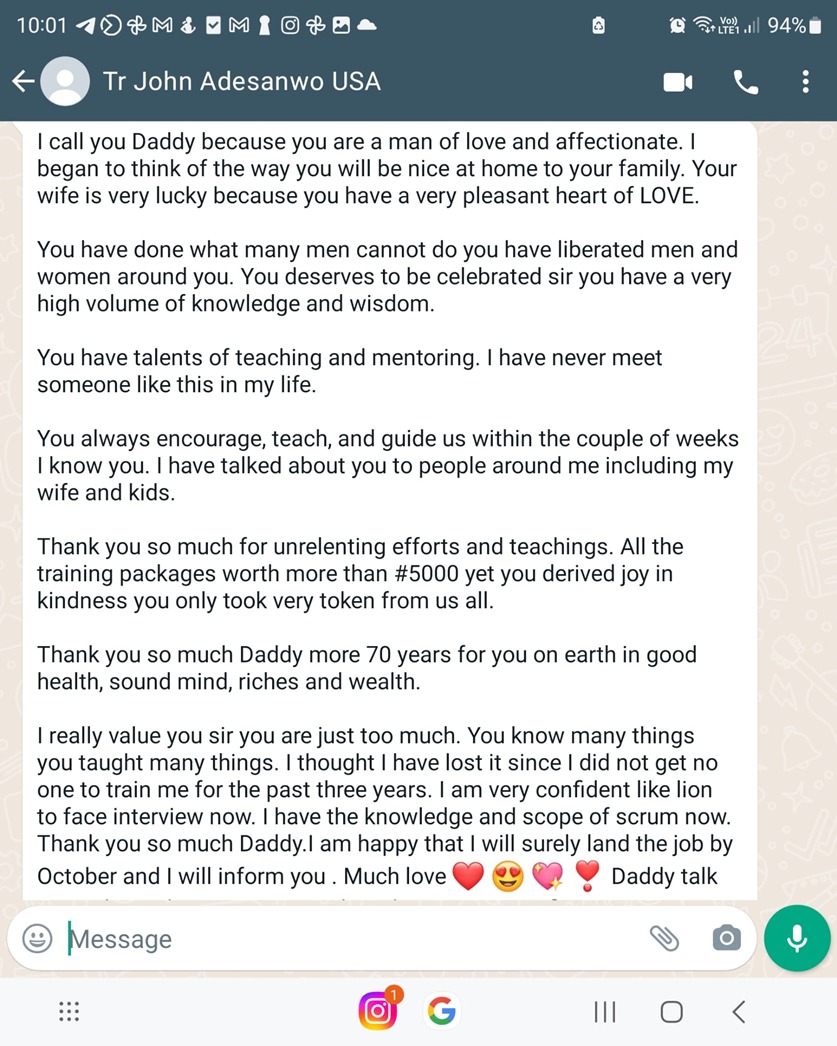Start a video call with Tr John

[678, 82]
